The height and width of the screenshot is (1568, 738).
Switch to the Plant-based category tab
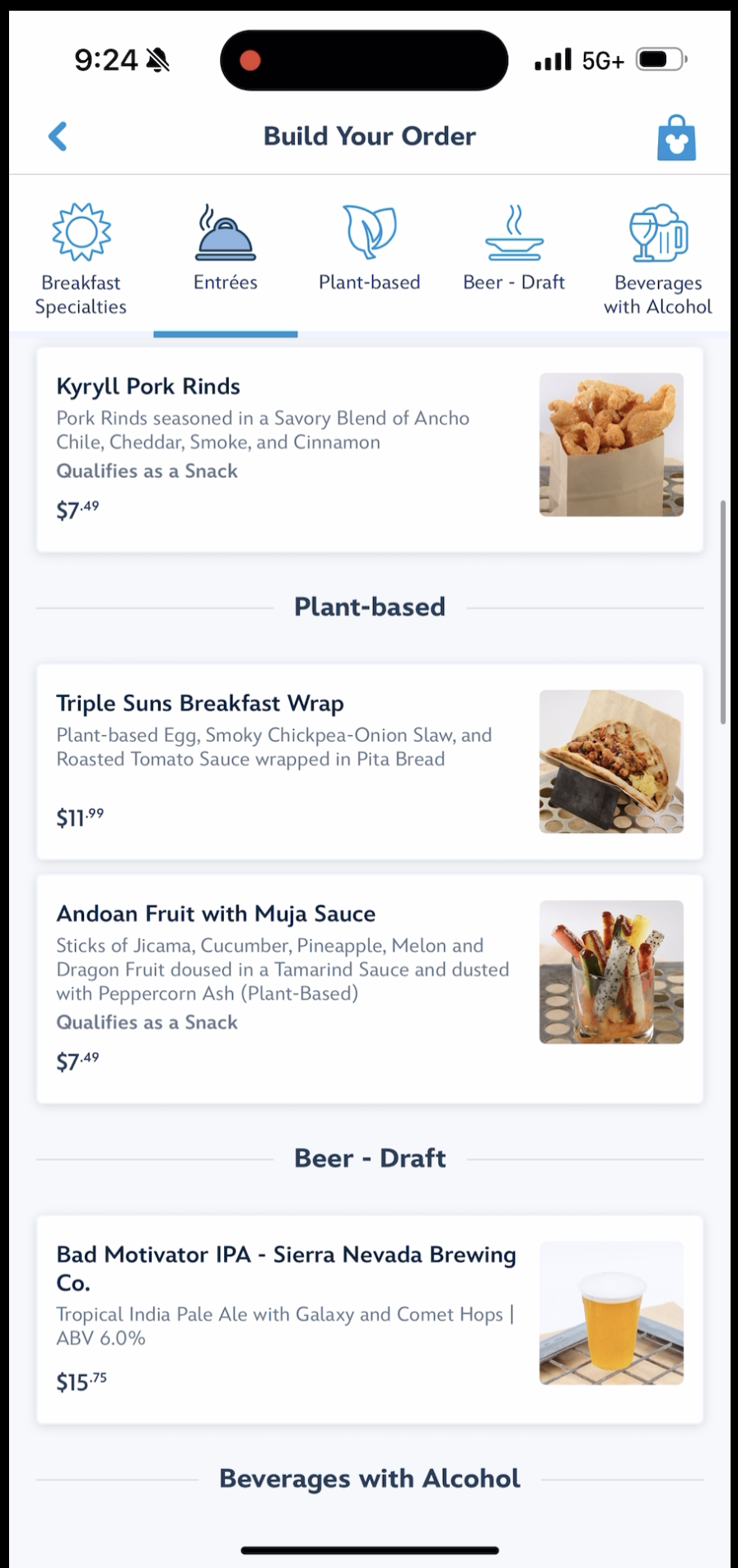click(369, 260)
